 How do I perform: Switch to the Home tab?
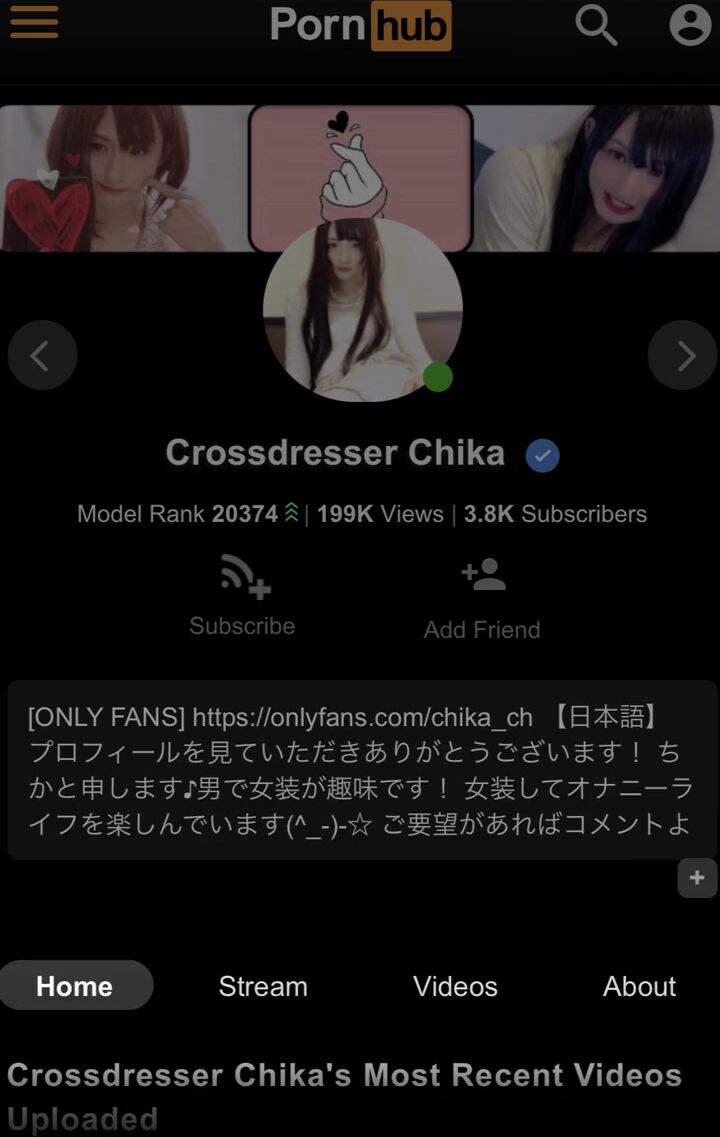75,986
